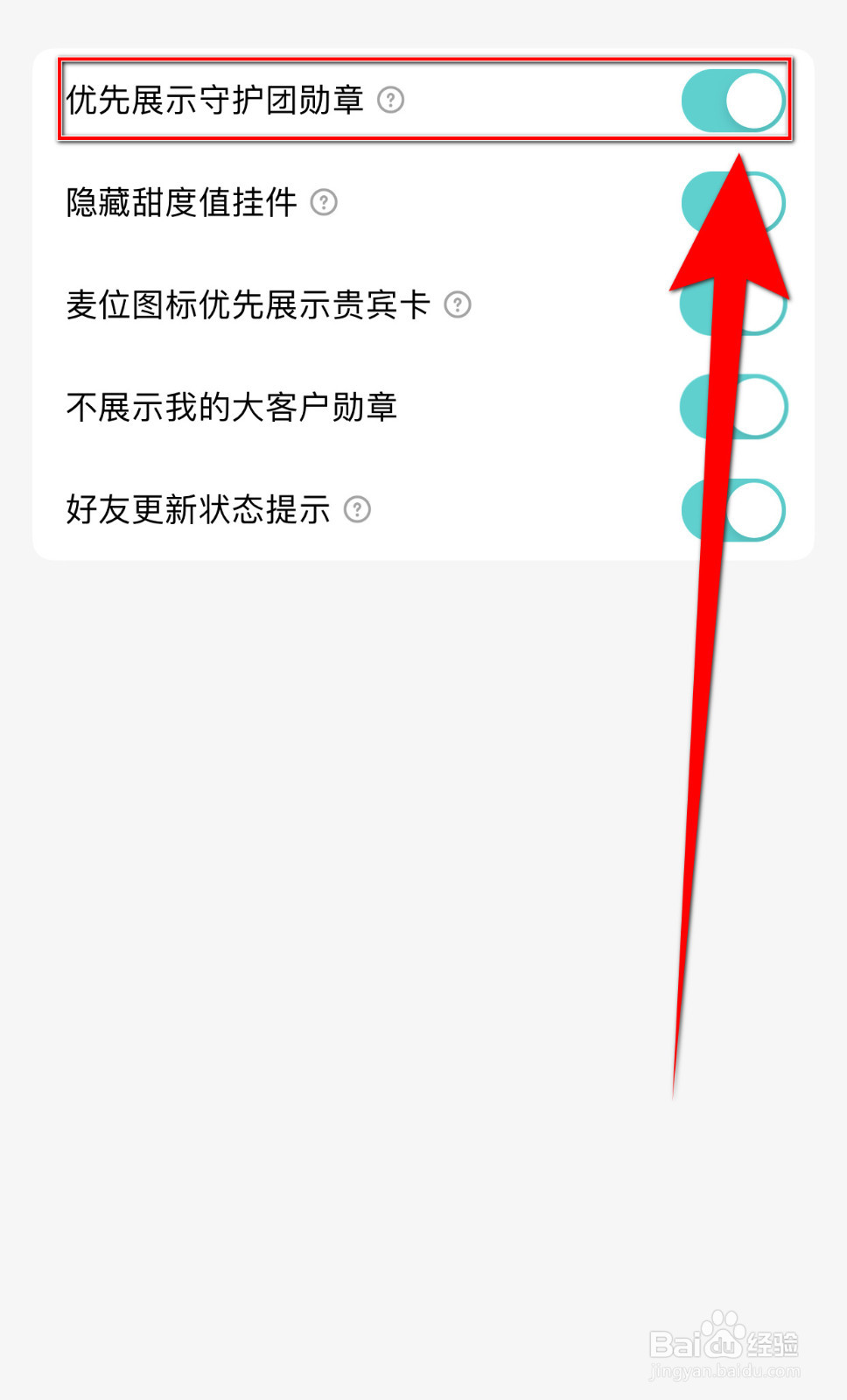Turn off the 不展示我的大客户勋章 switch
The height and width of the screenshot is (1400, 847).
click(x=735, y=407)
